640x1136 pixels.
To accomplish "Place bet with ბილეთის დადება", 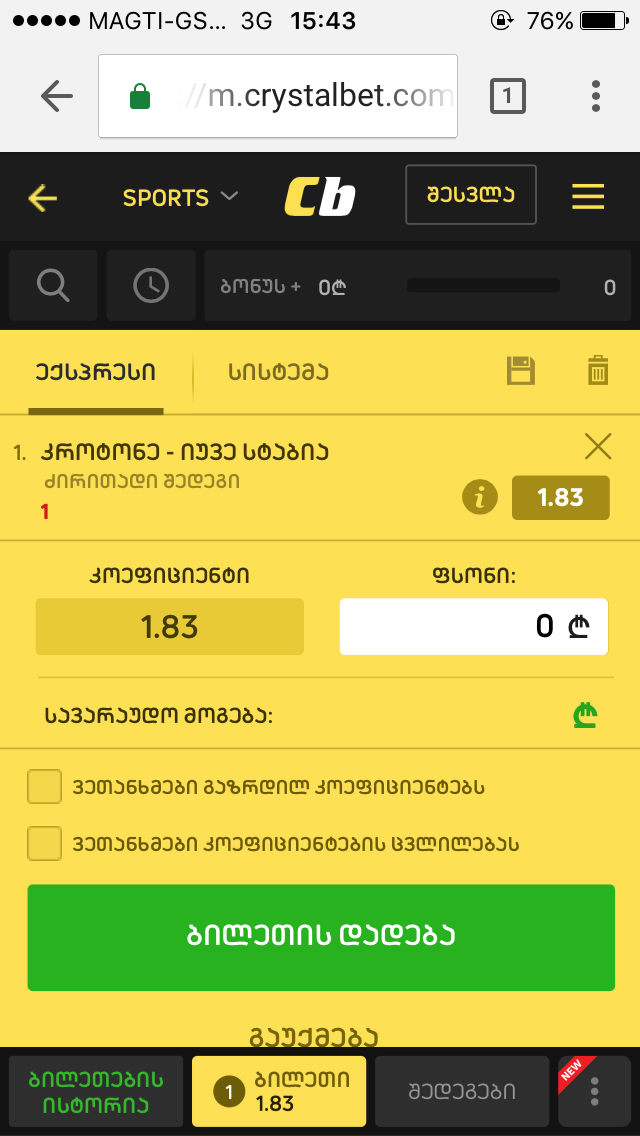I will [x=321, y=937].
